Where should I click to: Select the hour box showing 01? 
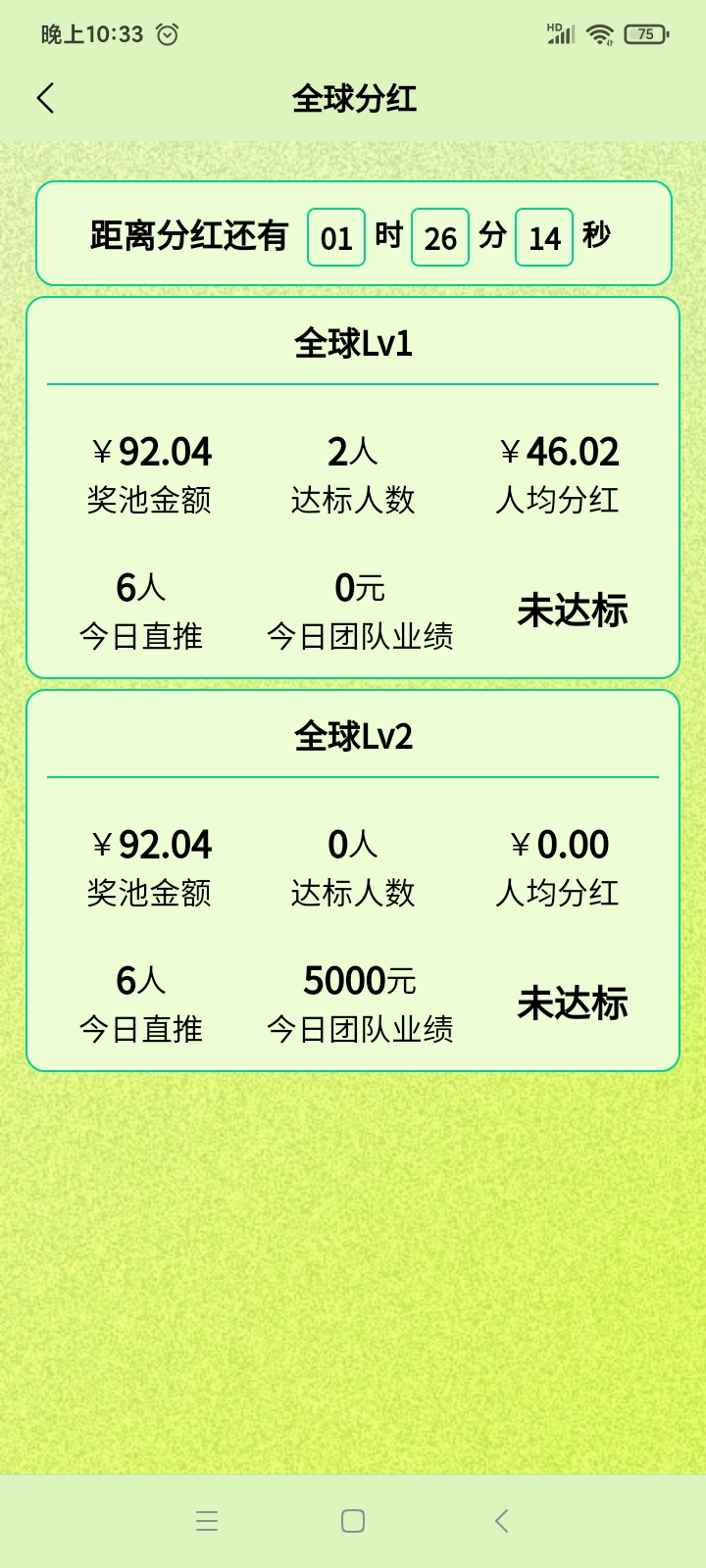pyautogui.click(x=335, y=236)
